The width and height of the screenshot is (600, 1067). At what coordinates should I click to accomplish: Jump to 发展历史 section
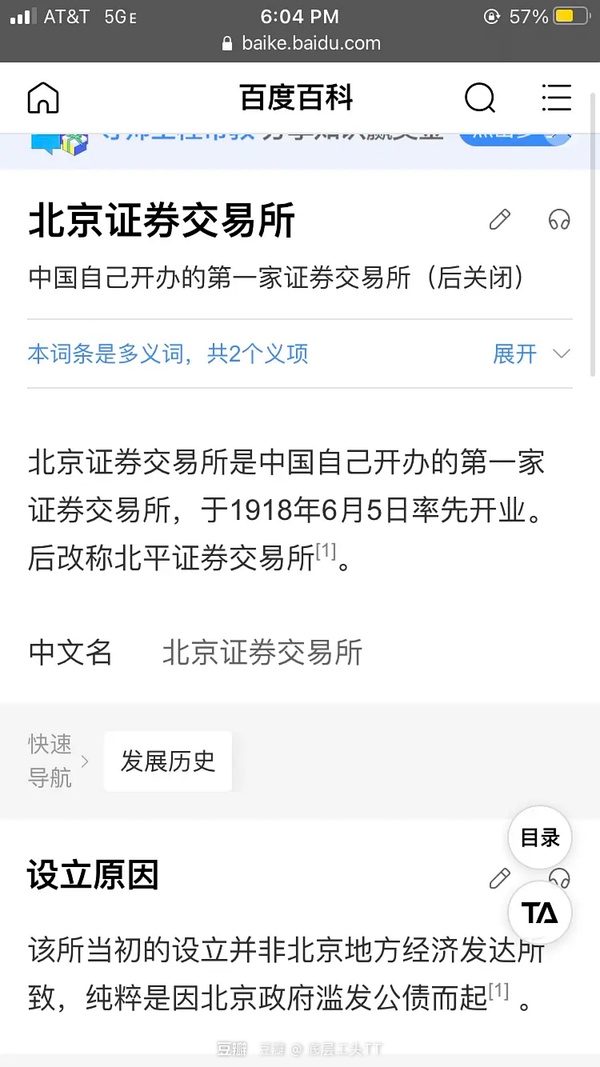click(168, 761)
